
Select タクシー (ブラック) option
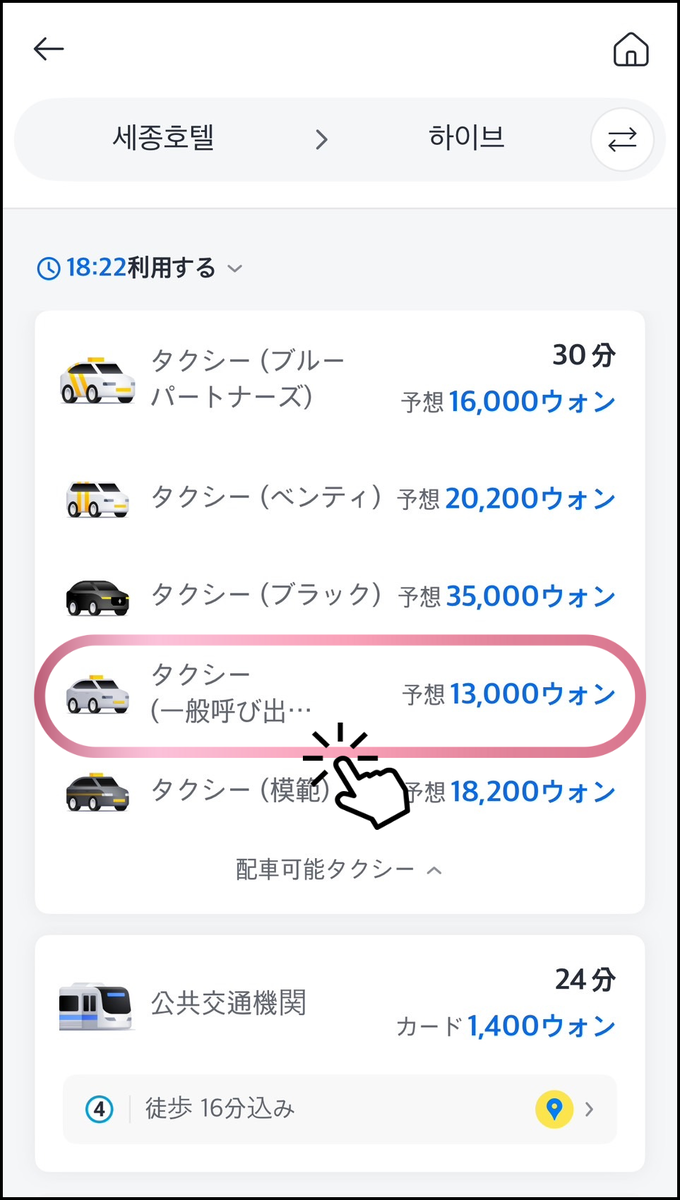click(x=339, y=595)
